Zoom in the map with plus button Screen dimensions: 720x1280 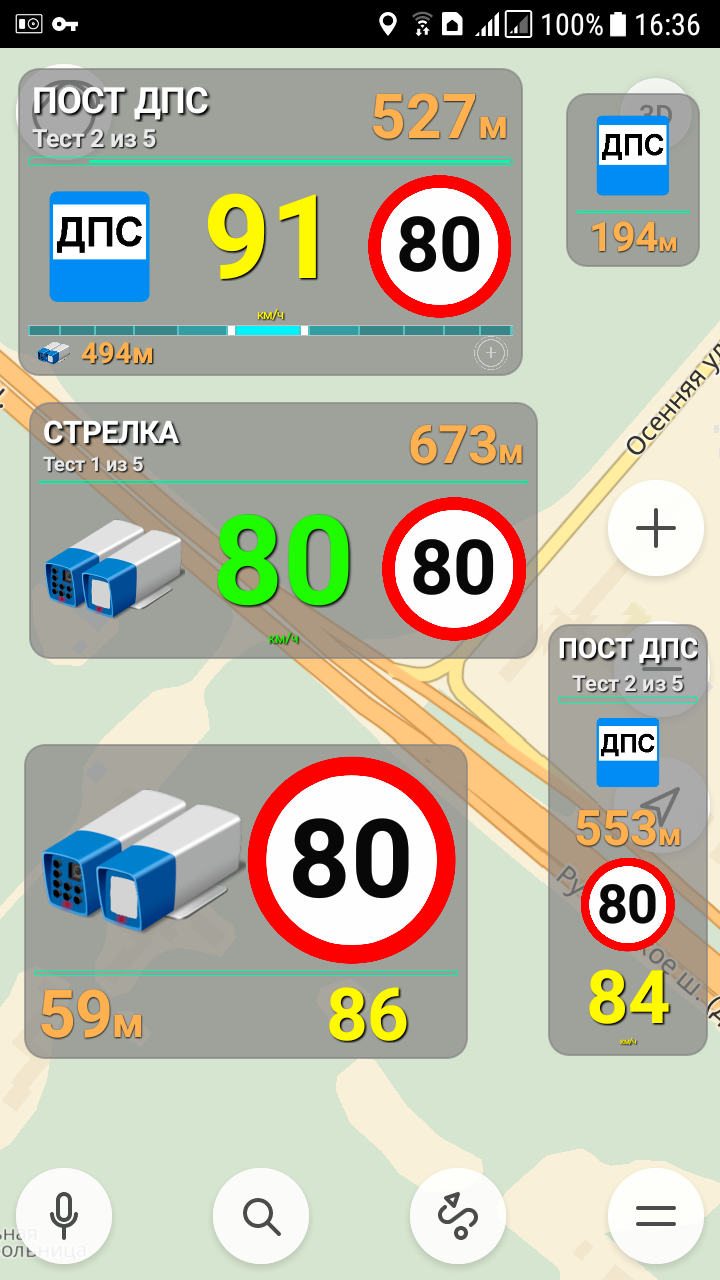pyautogui.click(x=656, y=528)
